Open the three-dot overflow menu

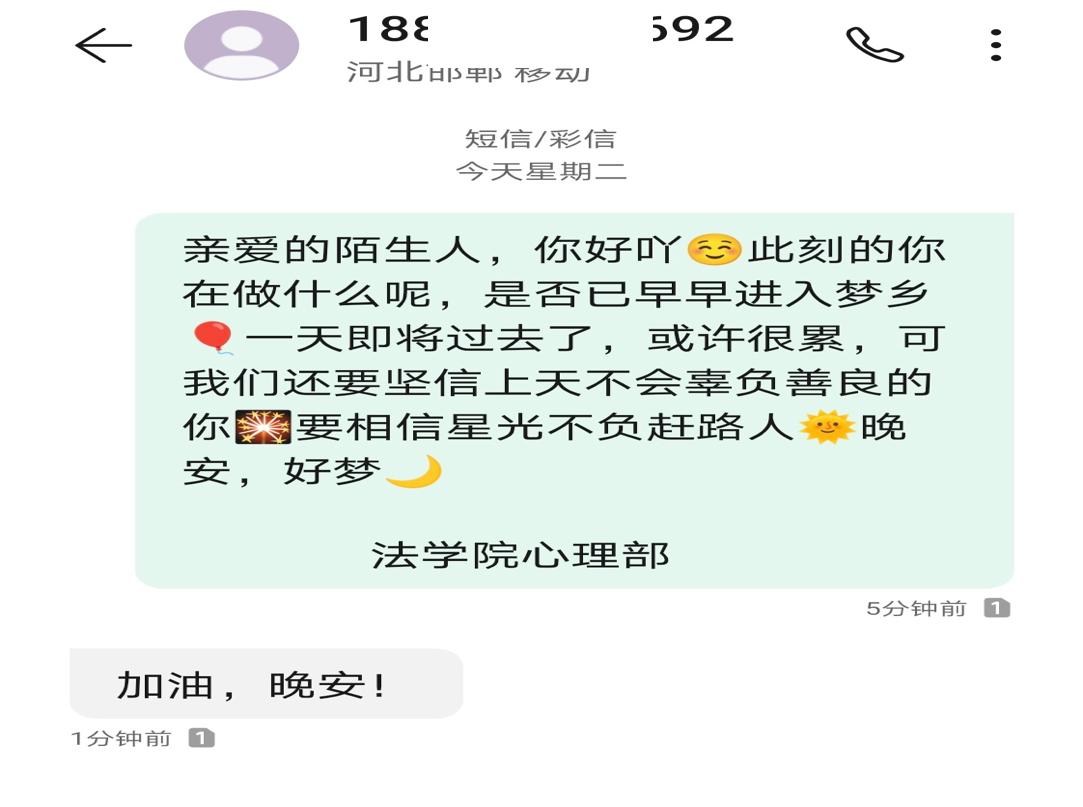pyautogui.click(x=995, y=45)
